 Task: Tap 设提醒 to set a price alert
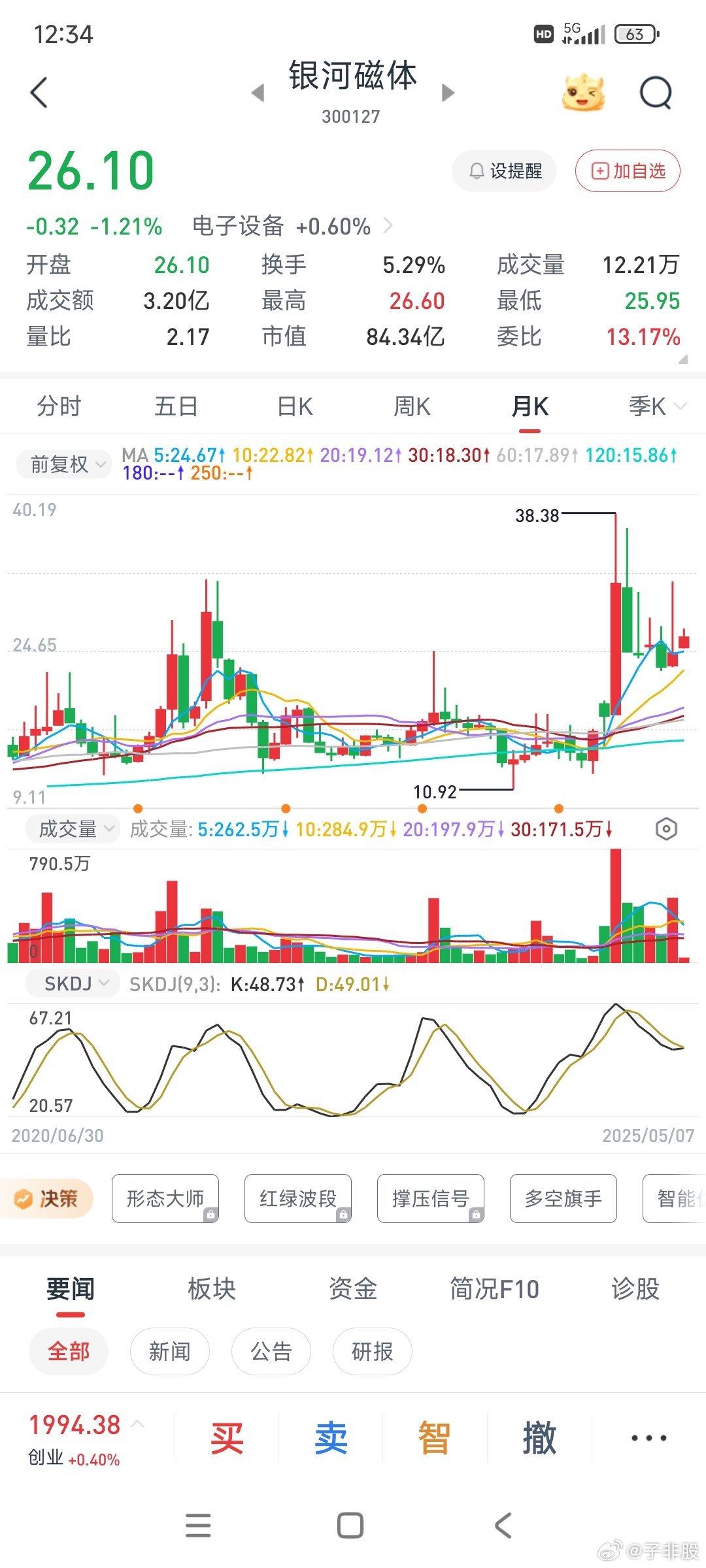click(504, 171)
